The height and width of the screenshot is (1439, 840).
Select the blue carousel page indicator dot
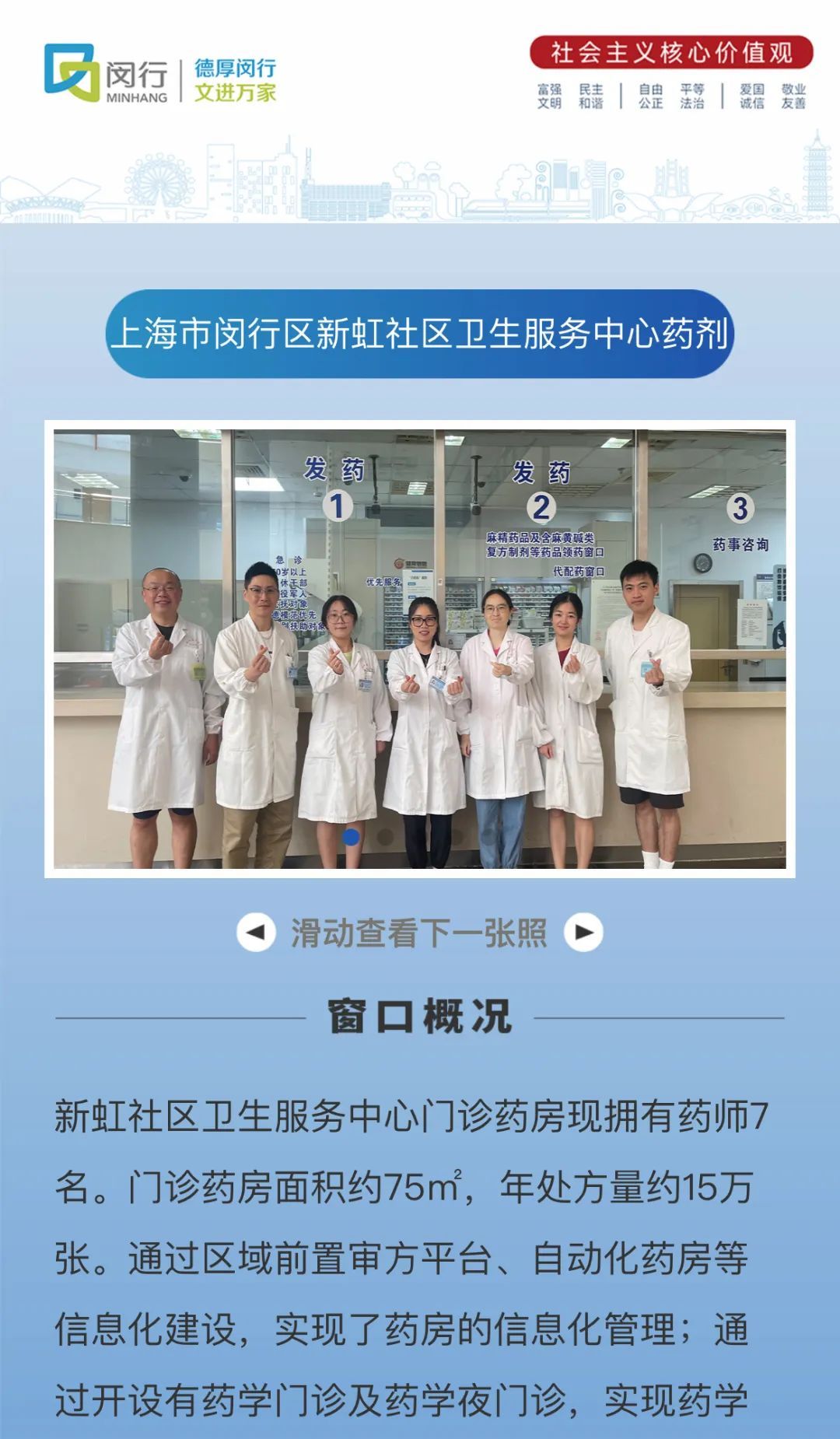(x=351, y=837)
